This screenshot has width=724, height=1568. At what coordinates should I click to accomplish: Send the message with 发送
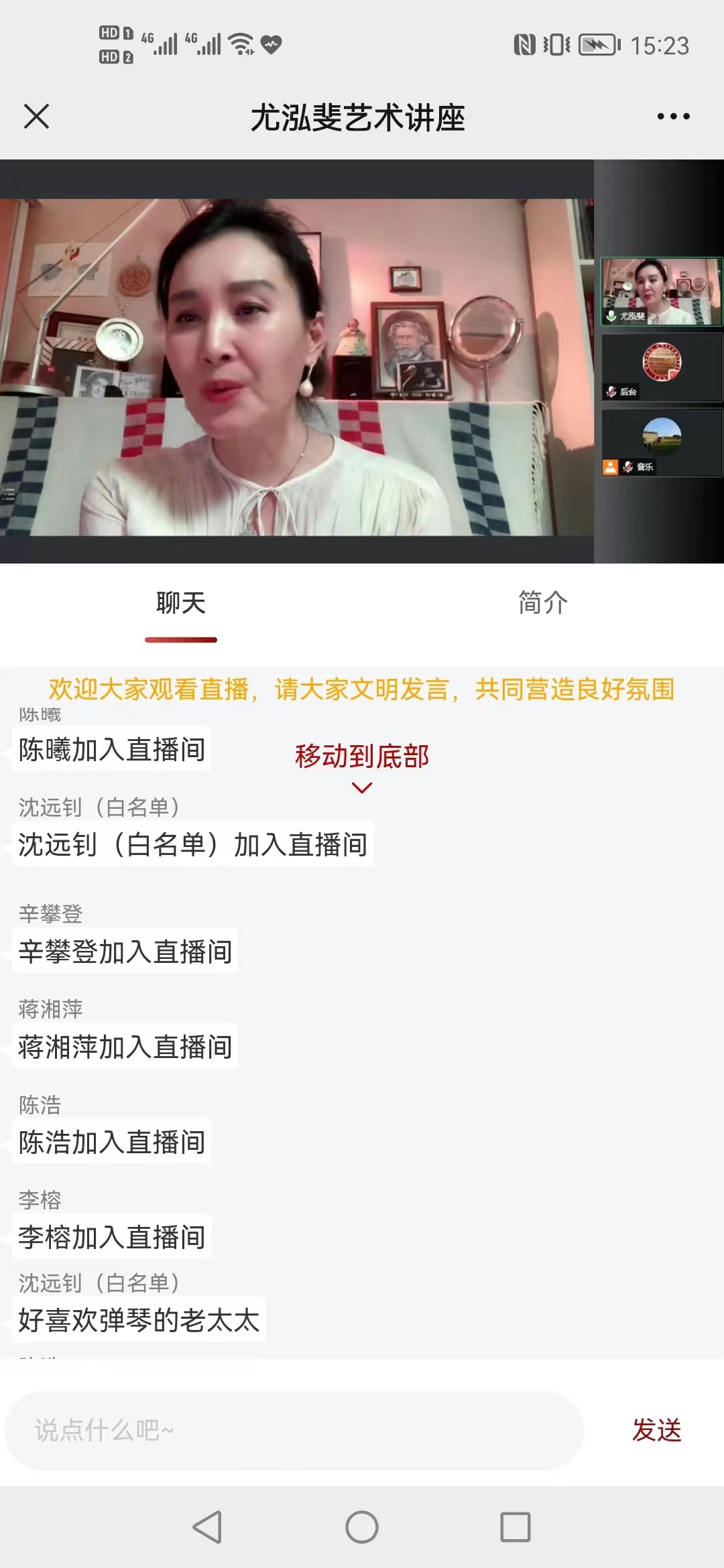point(656,1430)
